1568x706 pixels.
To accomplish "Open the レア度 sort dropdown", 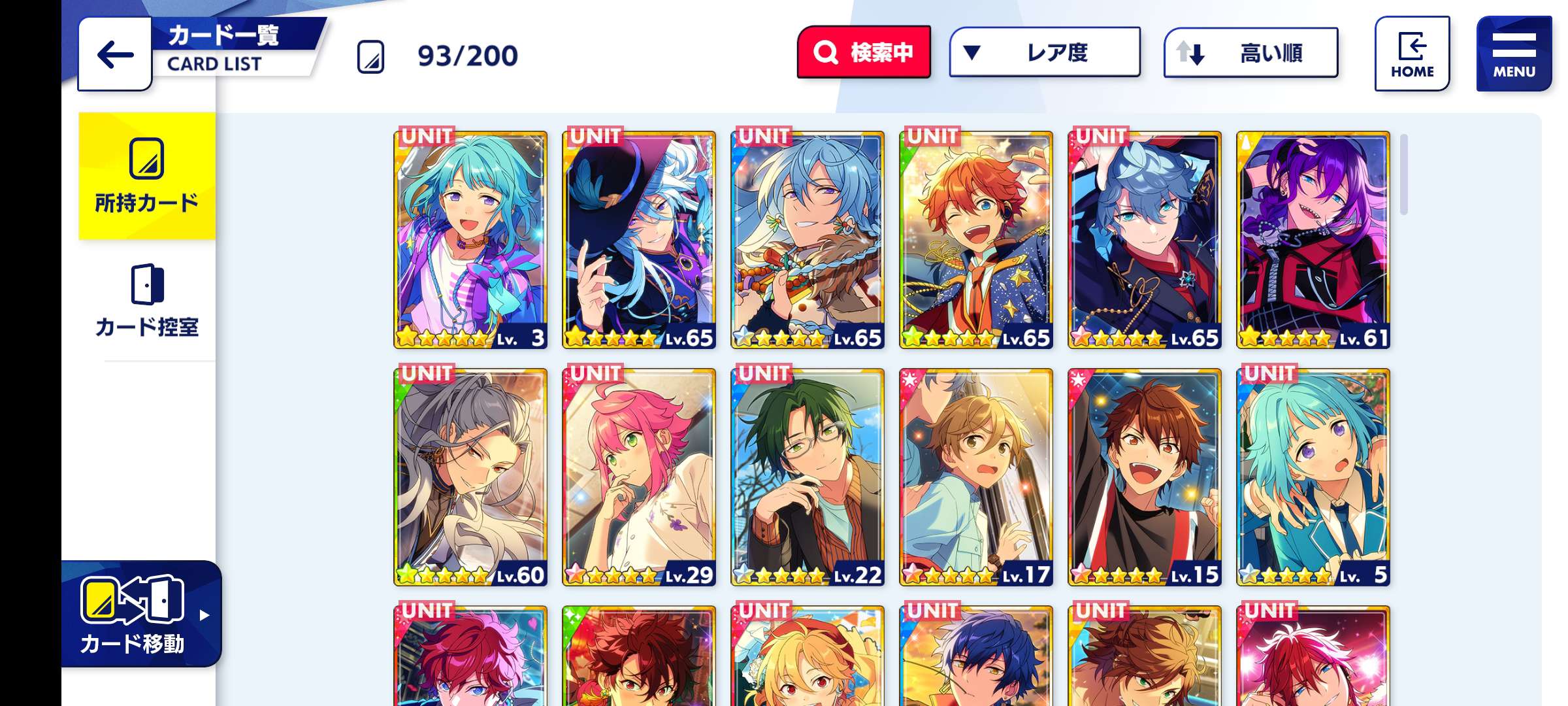I will [x=1045, y=52].
